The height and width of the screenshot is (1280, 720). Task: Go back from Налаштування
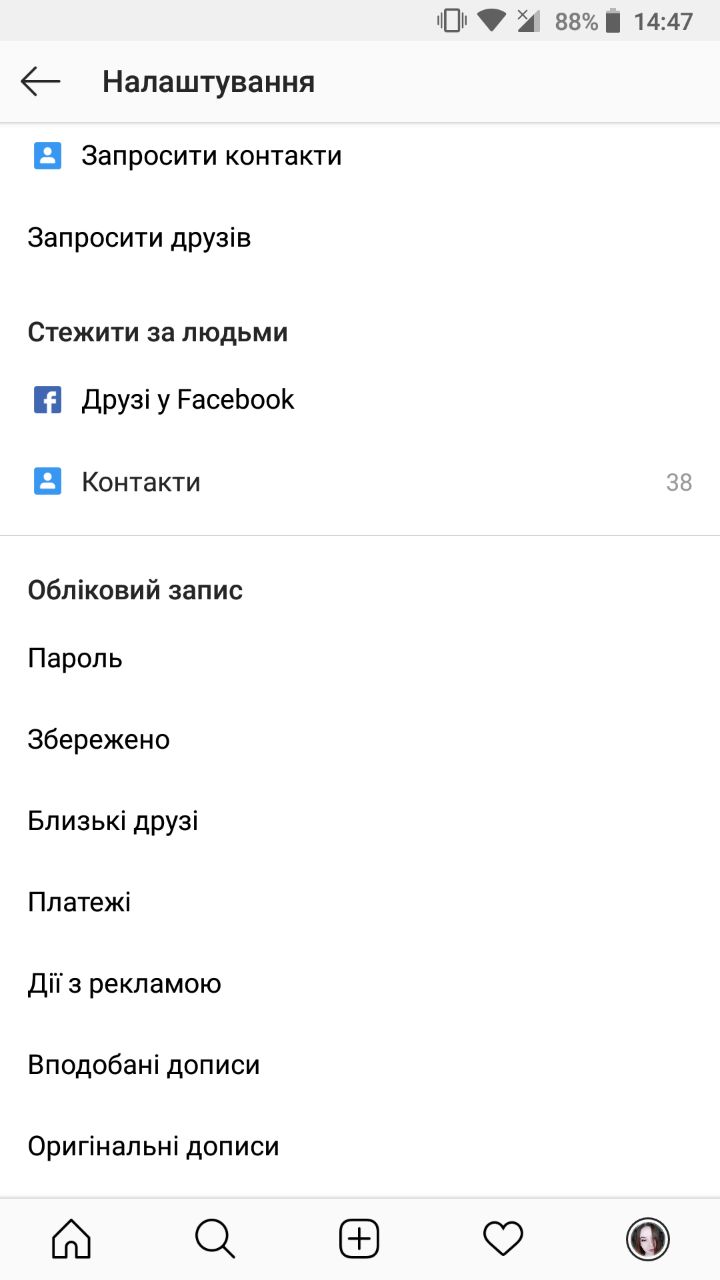[41, 81]
